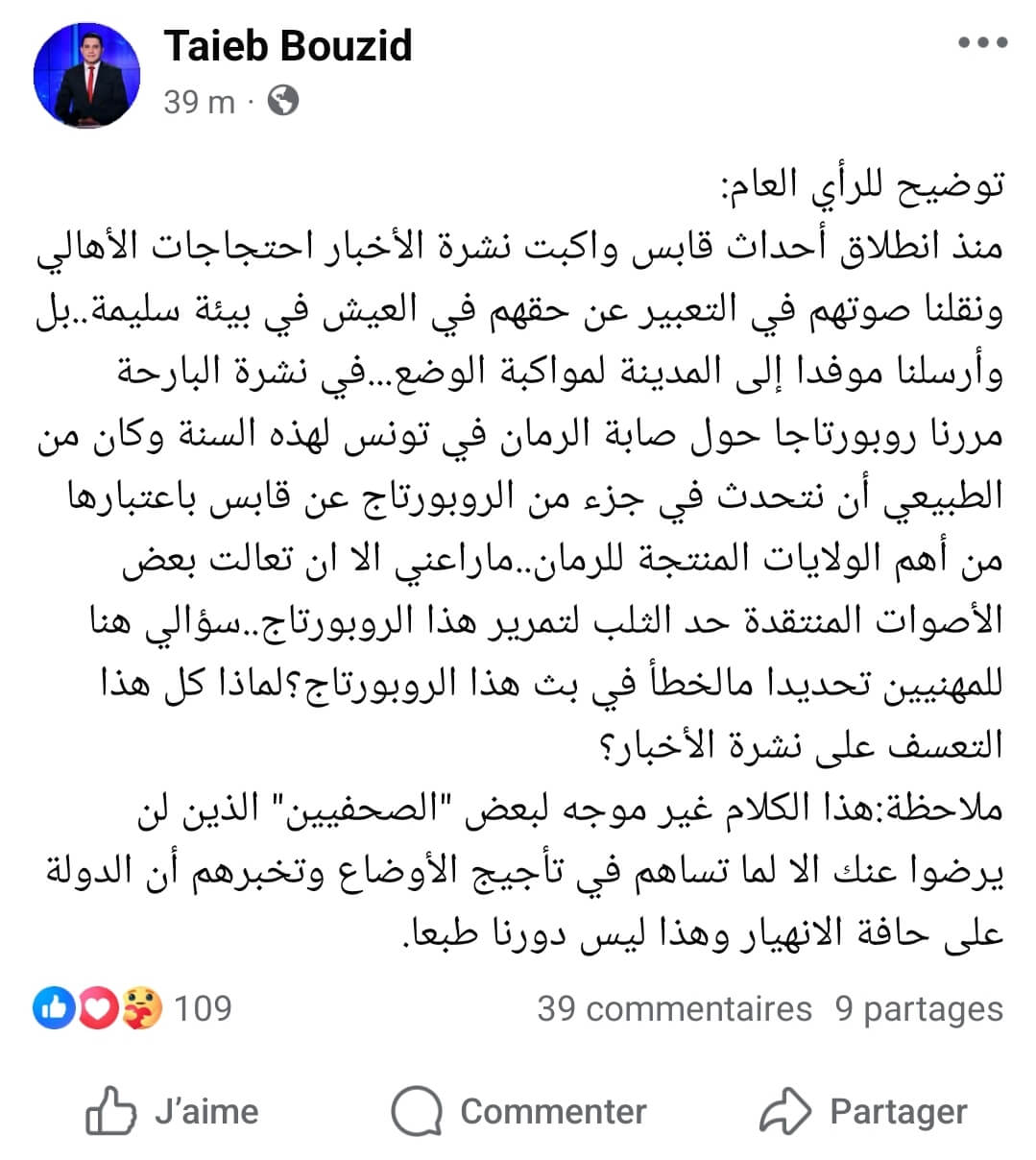The height and width of the screenshot is (1160, 1036).
Task: Open the post's three-dot options menu
Action: coord(983,43)
